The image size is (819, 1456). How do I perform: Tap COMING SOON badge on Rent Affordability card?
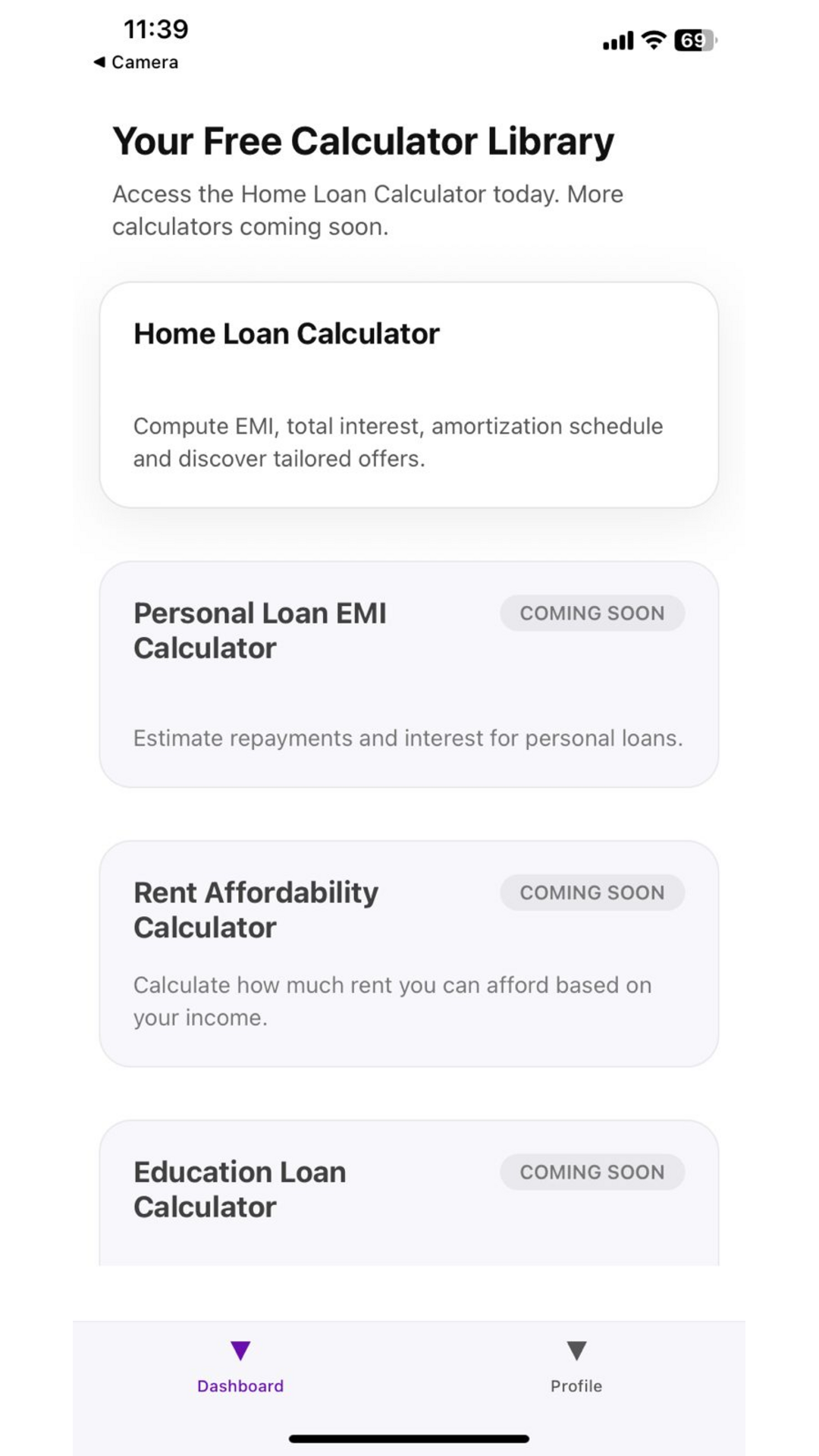click(x=593, y=892)
